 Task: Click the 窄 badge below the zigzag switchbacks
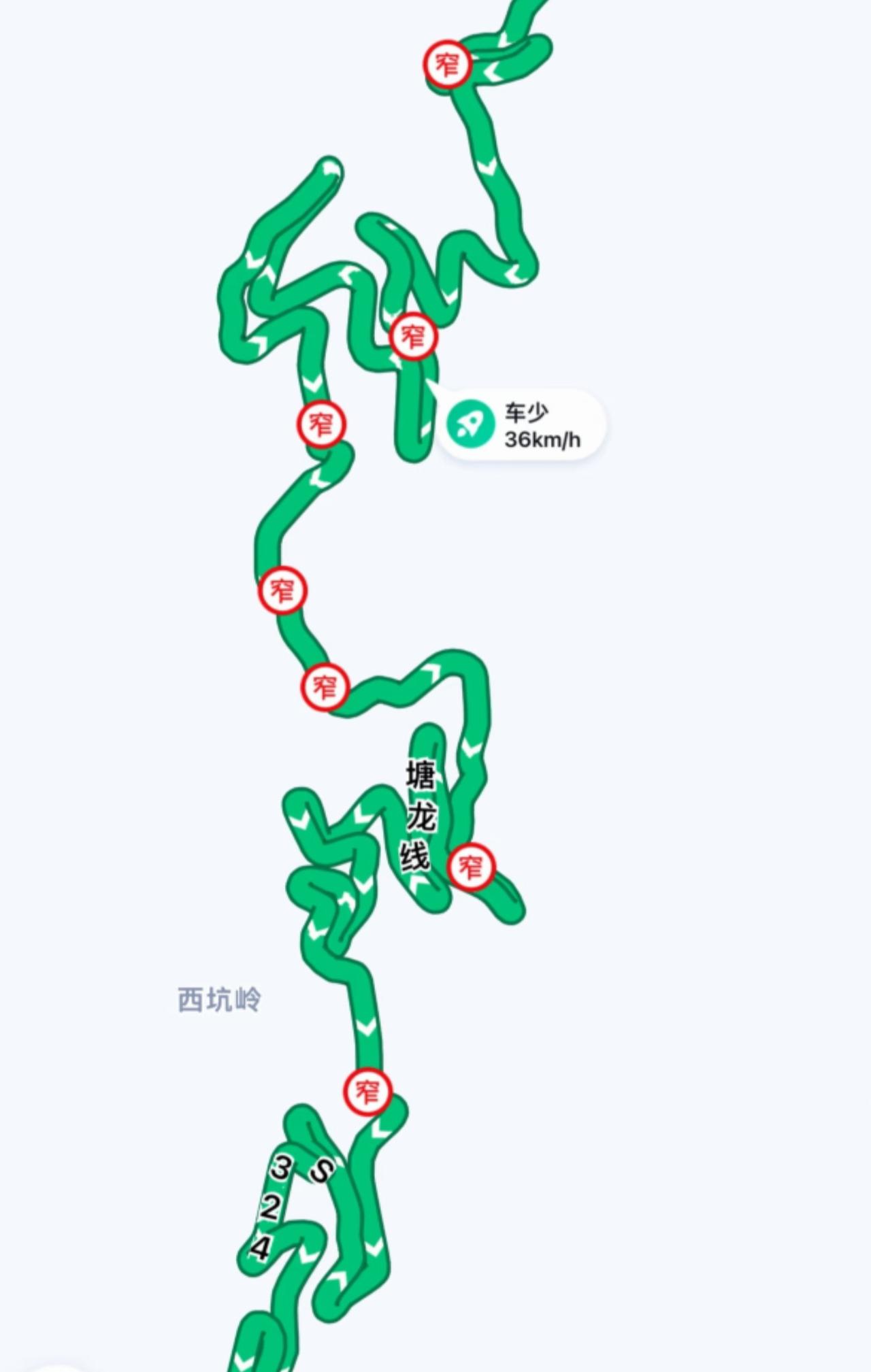(x=322, y=425)
